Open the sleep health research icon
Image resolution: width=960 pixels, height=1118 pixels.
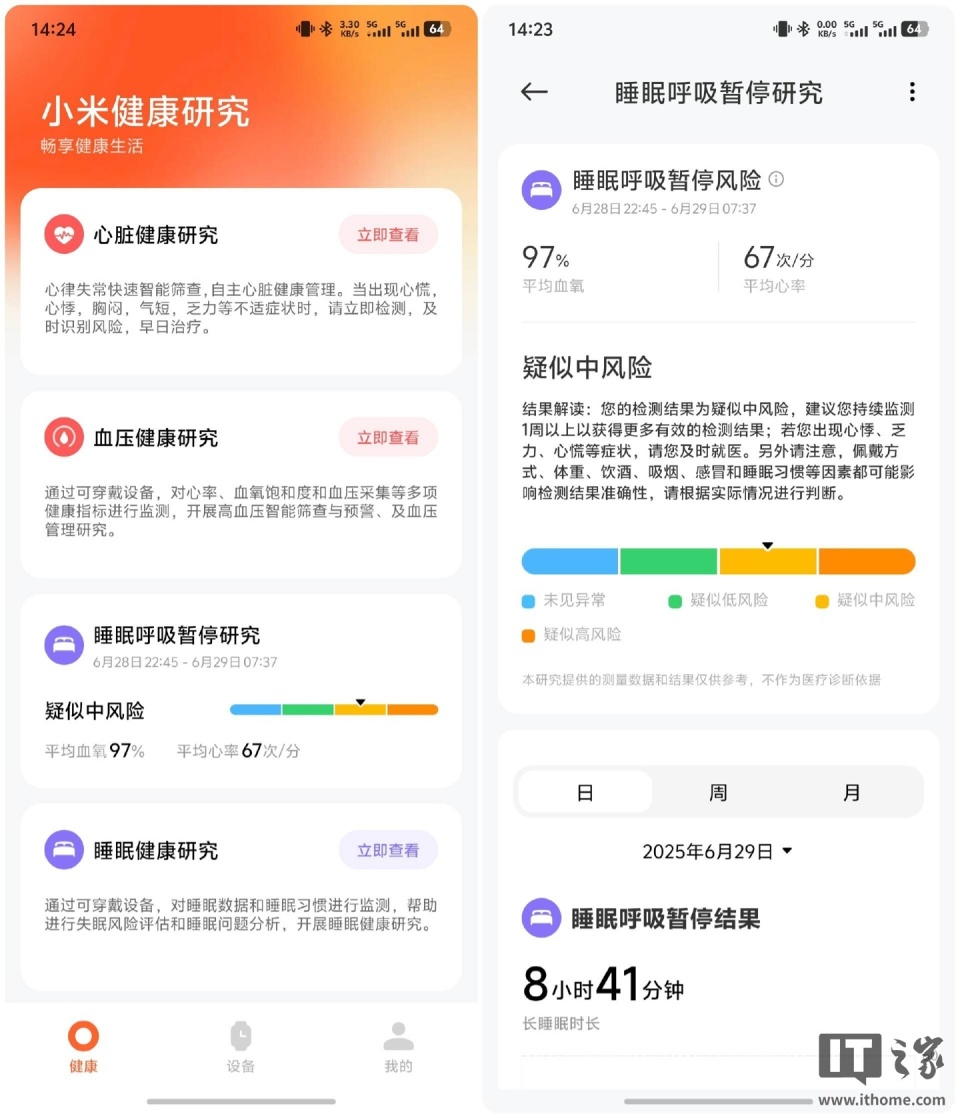(x=64, y=850)
